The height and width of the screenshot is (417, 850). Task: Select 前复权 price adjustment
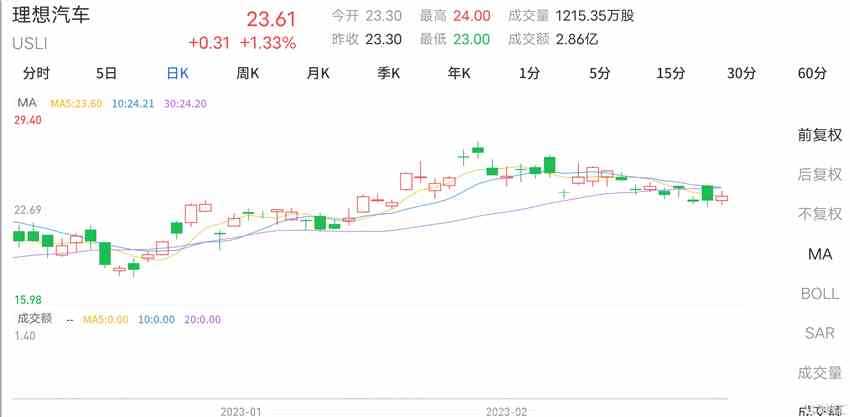(x=819, y=135)
